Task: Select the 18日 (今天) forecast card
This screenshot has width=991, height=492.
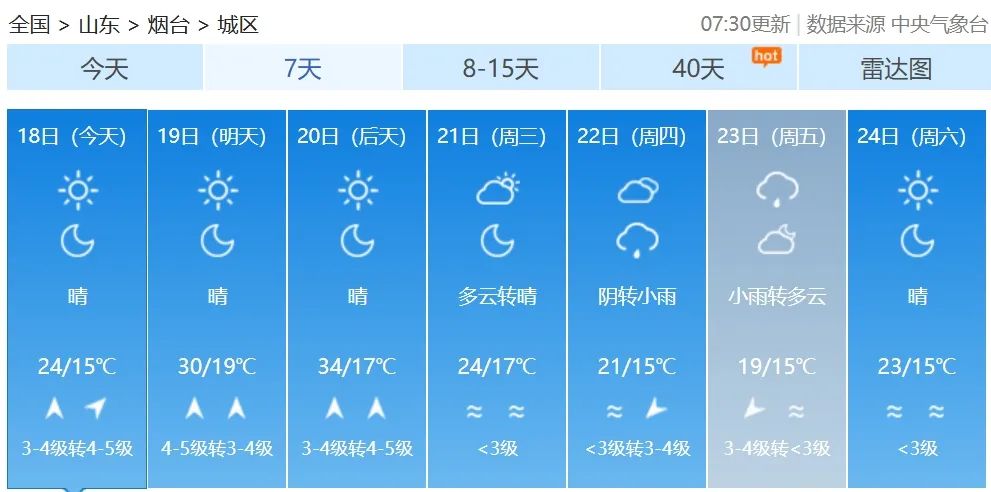Action: click(77, 298)
